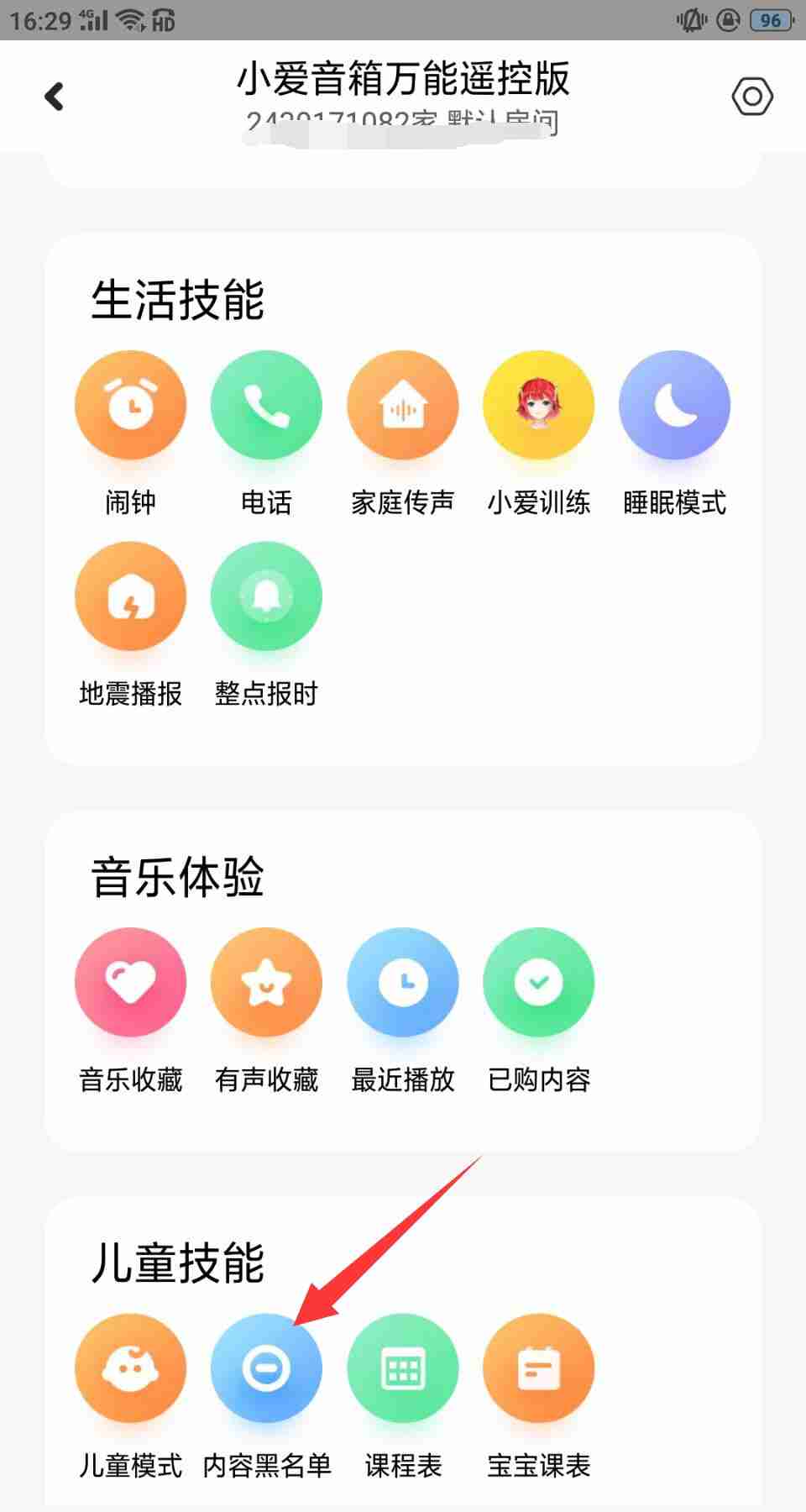Open 已购内容 purchased content
Image resolution: width=806 pixels, height=1512 pixels.
[539, 981]
